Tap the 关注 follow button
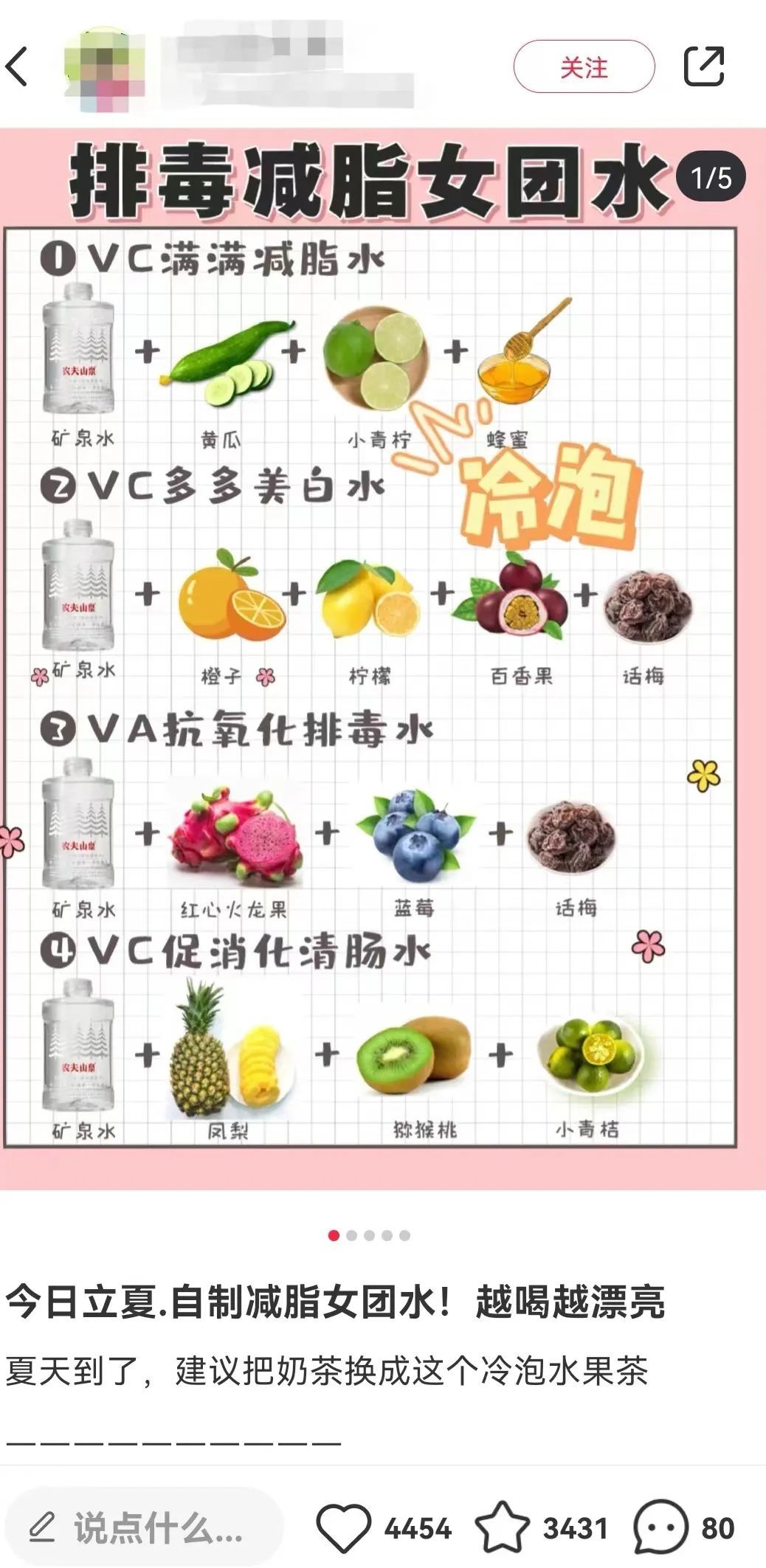 (x=584, y=67)
